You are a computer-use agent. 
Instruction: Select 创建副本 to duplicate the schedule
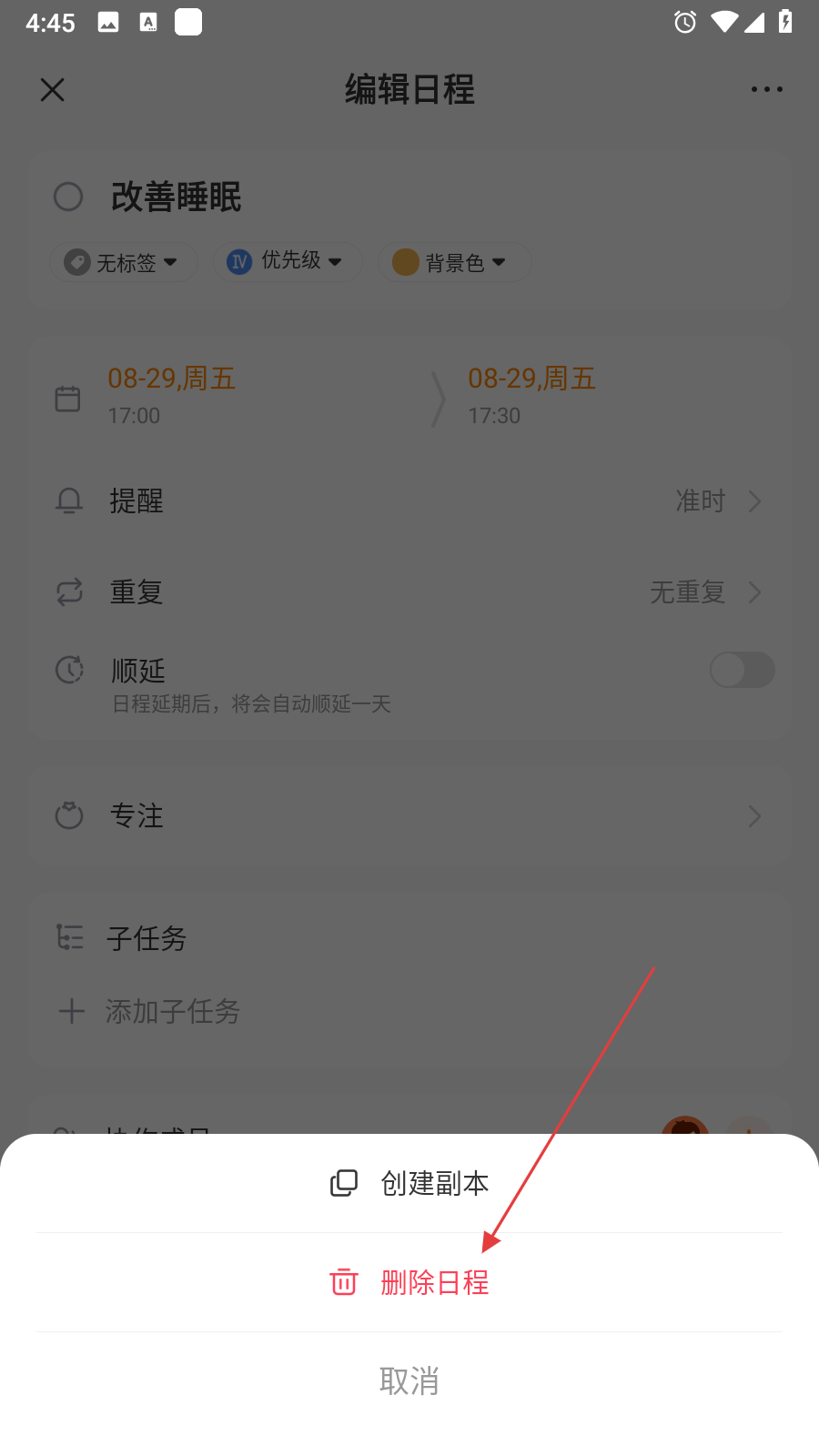409,1183
